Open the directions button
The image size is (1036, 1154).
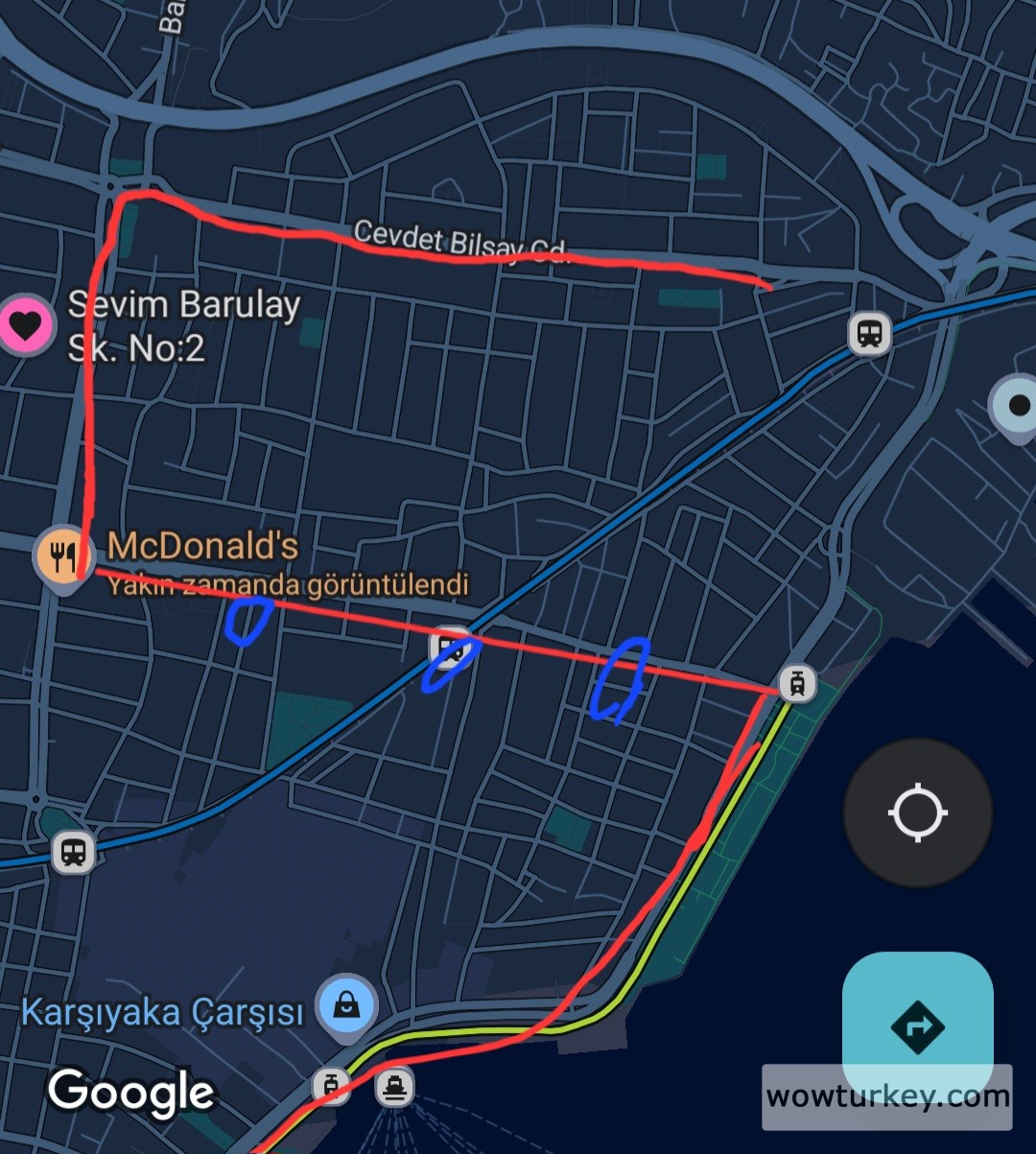point(917,1026)
